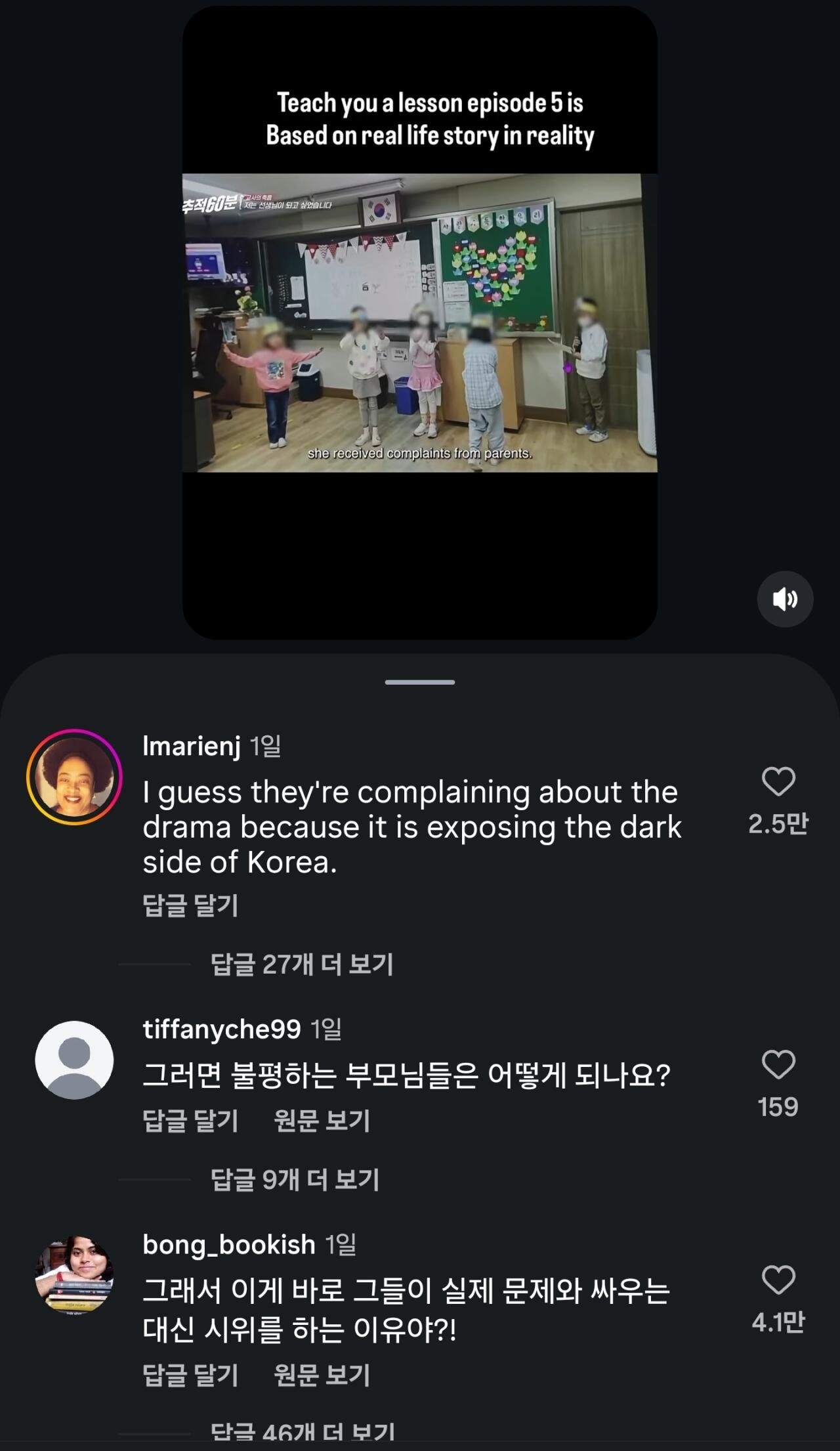The image size is (840, 1451).
Task: Like tiffanyche99's comment
Action: (778, 1064)
